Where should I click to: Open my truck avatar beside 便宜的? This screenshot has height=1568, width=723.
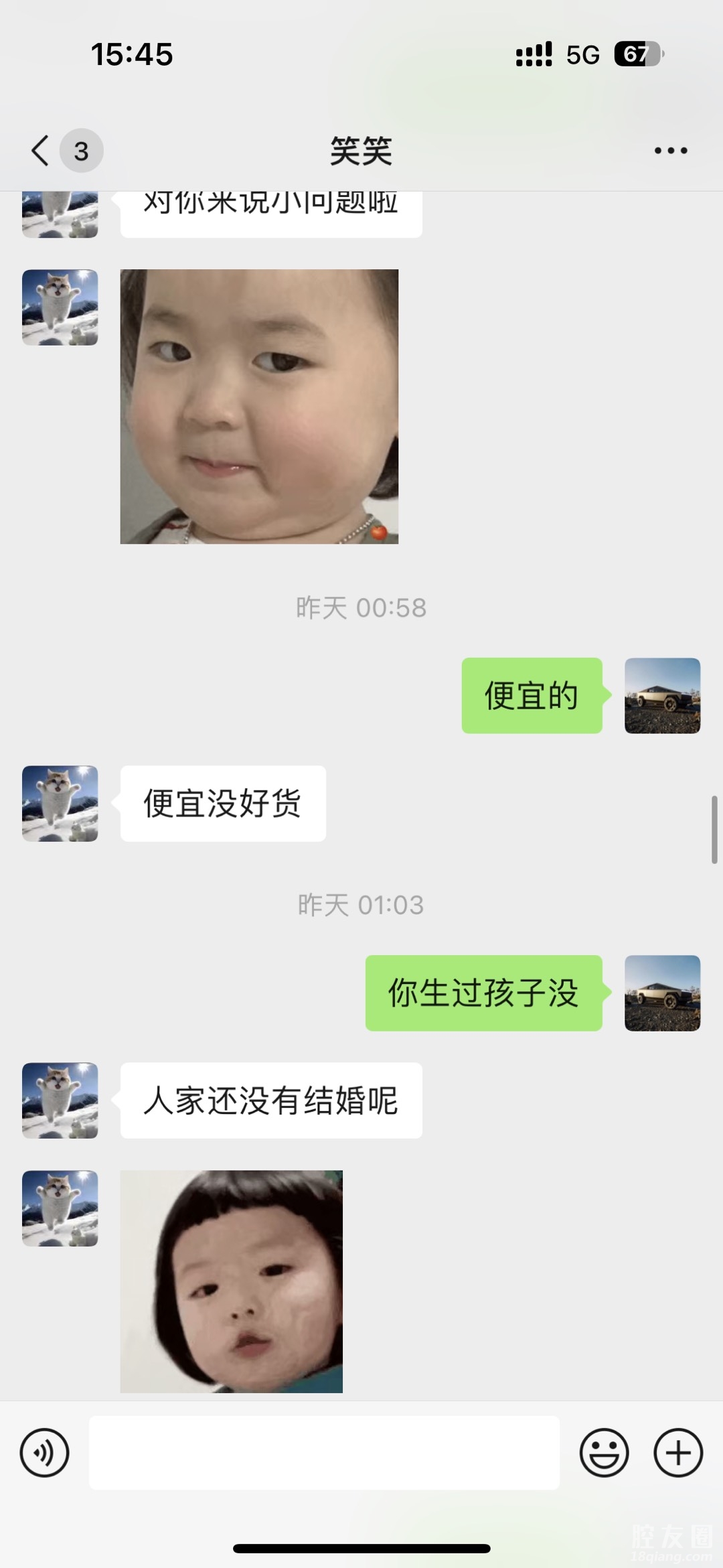point(662,695)
